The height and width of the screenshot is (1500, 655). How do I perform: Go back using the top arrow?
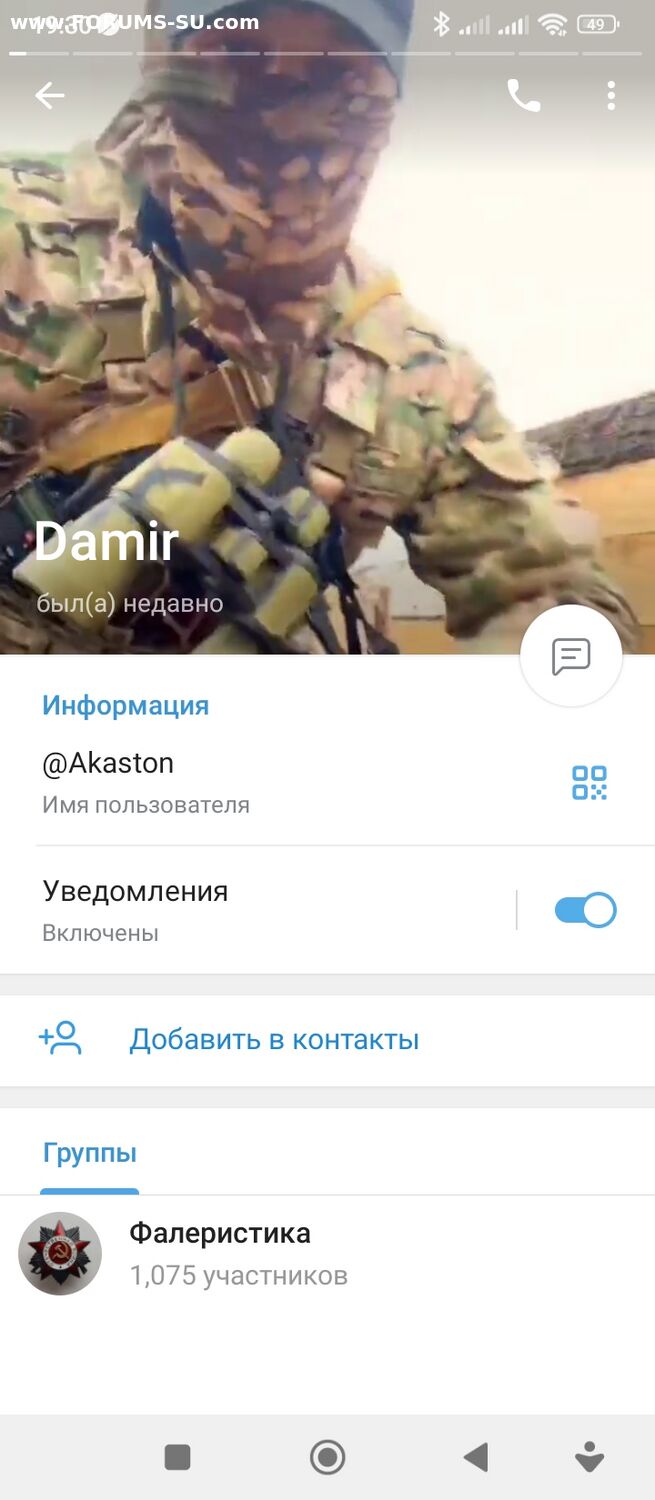pos(49,96)
